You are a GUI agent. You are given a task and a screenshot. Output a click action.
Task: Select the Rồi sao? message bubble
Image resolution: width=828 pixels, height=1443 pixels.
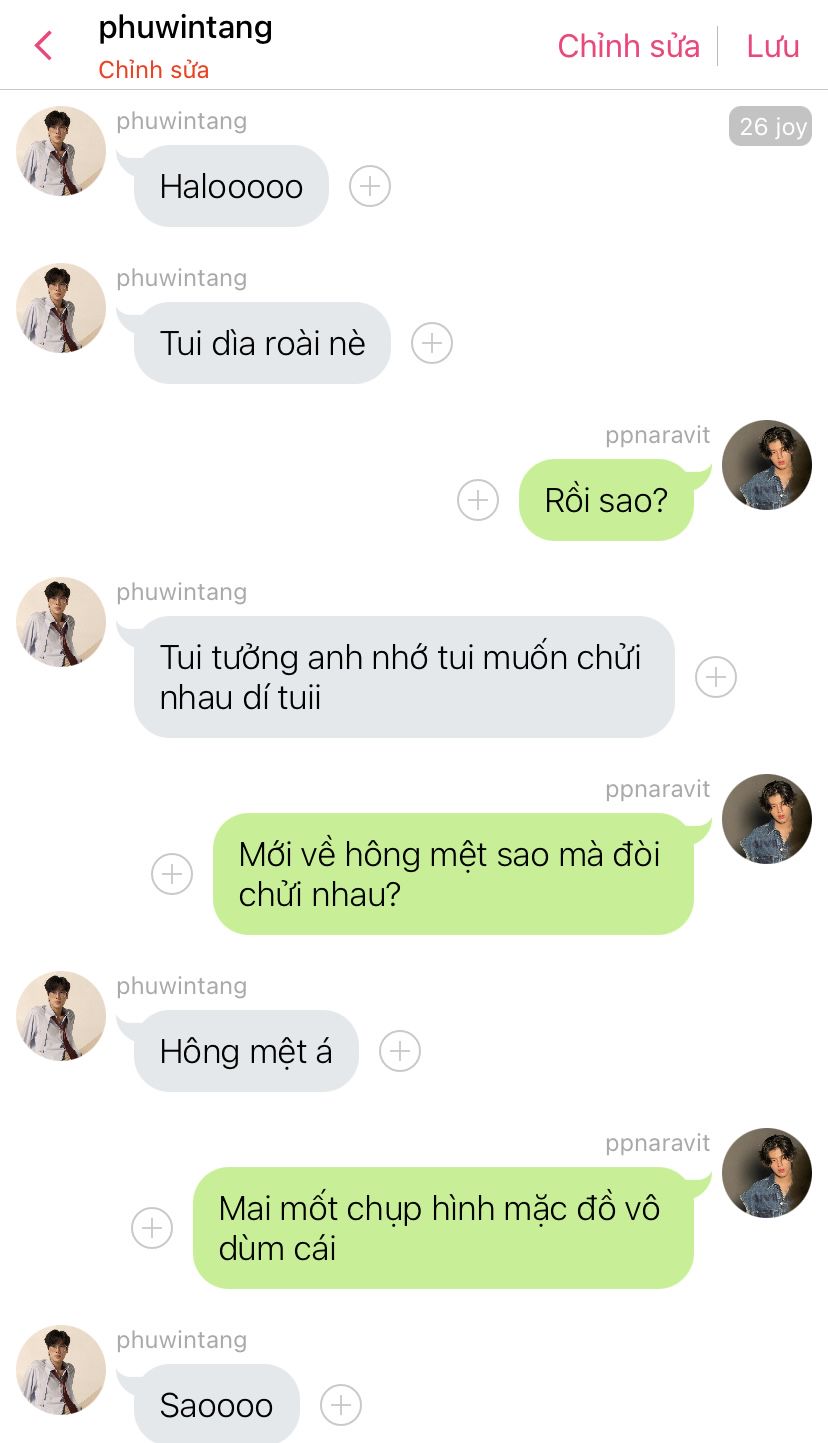605,500
